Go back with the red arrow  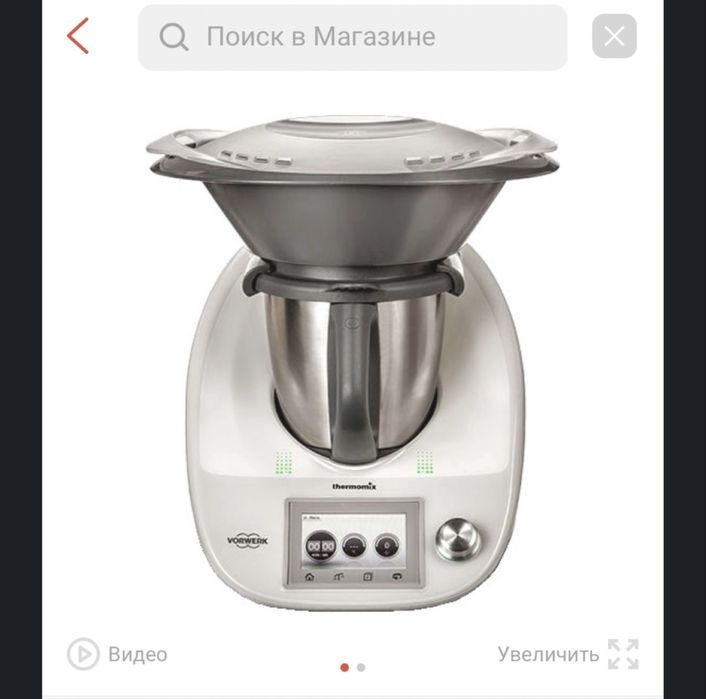tap(78, 36)
